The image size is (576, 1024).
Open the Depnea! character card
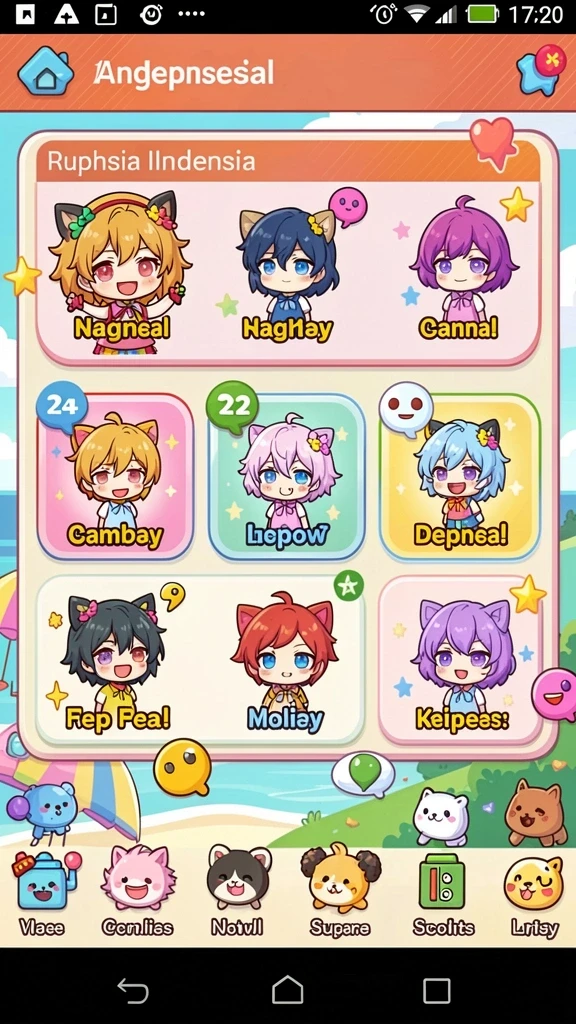(x=460, y=476)
